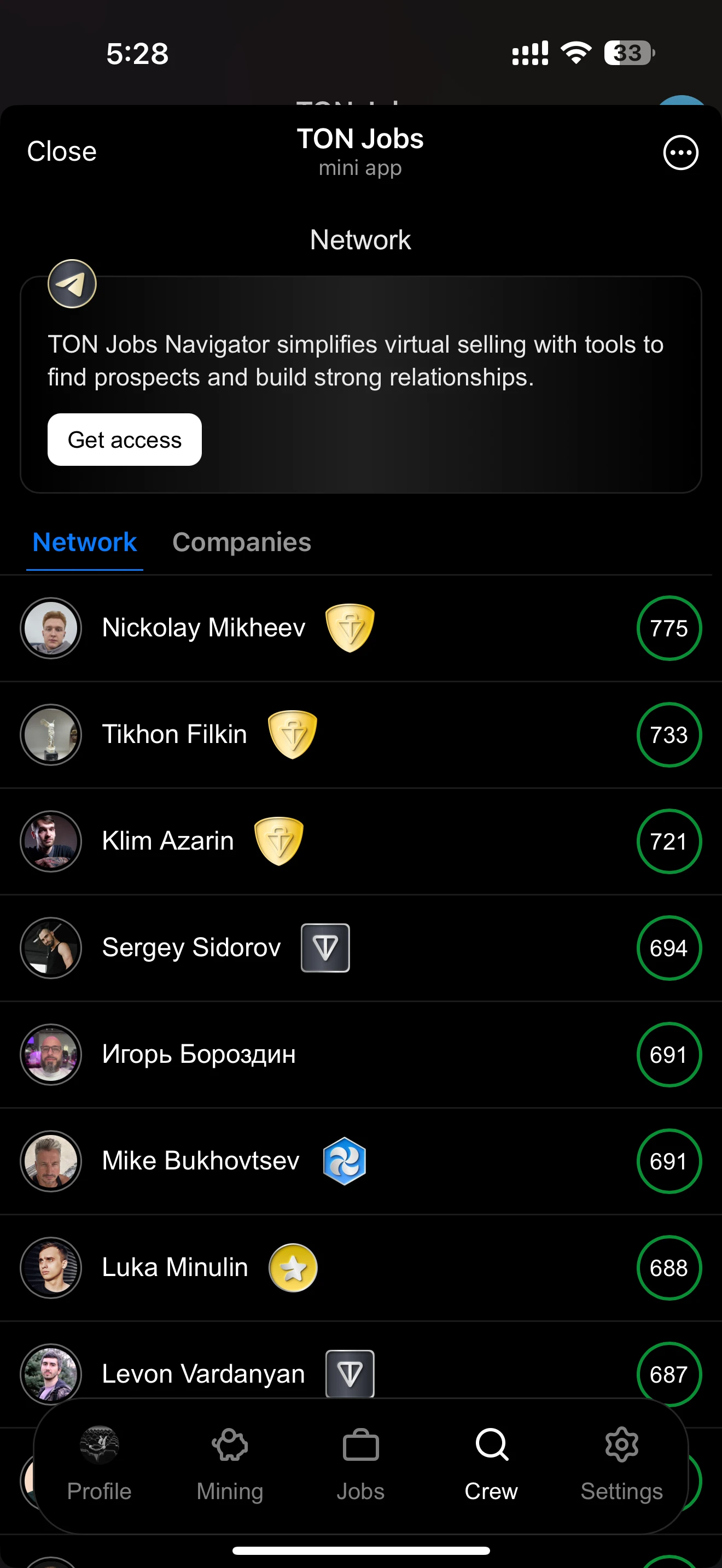Select the Network tab
Screen dimensions: 722x1568
[x=85, y=542]
